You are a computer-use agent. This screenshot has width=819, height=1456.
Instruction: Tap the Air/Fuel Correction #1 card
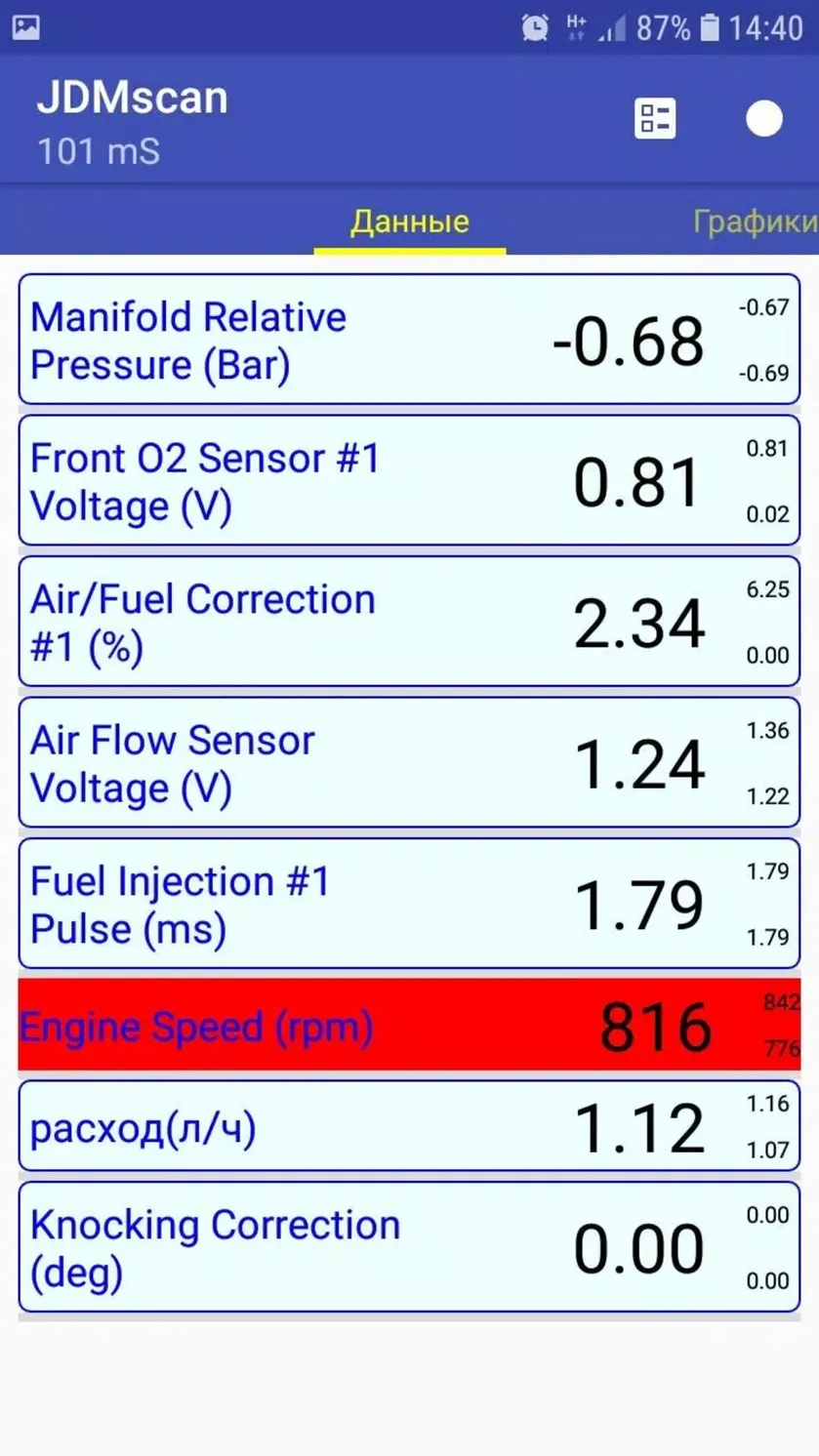[x=409, y=622]
